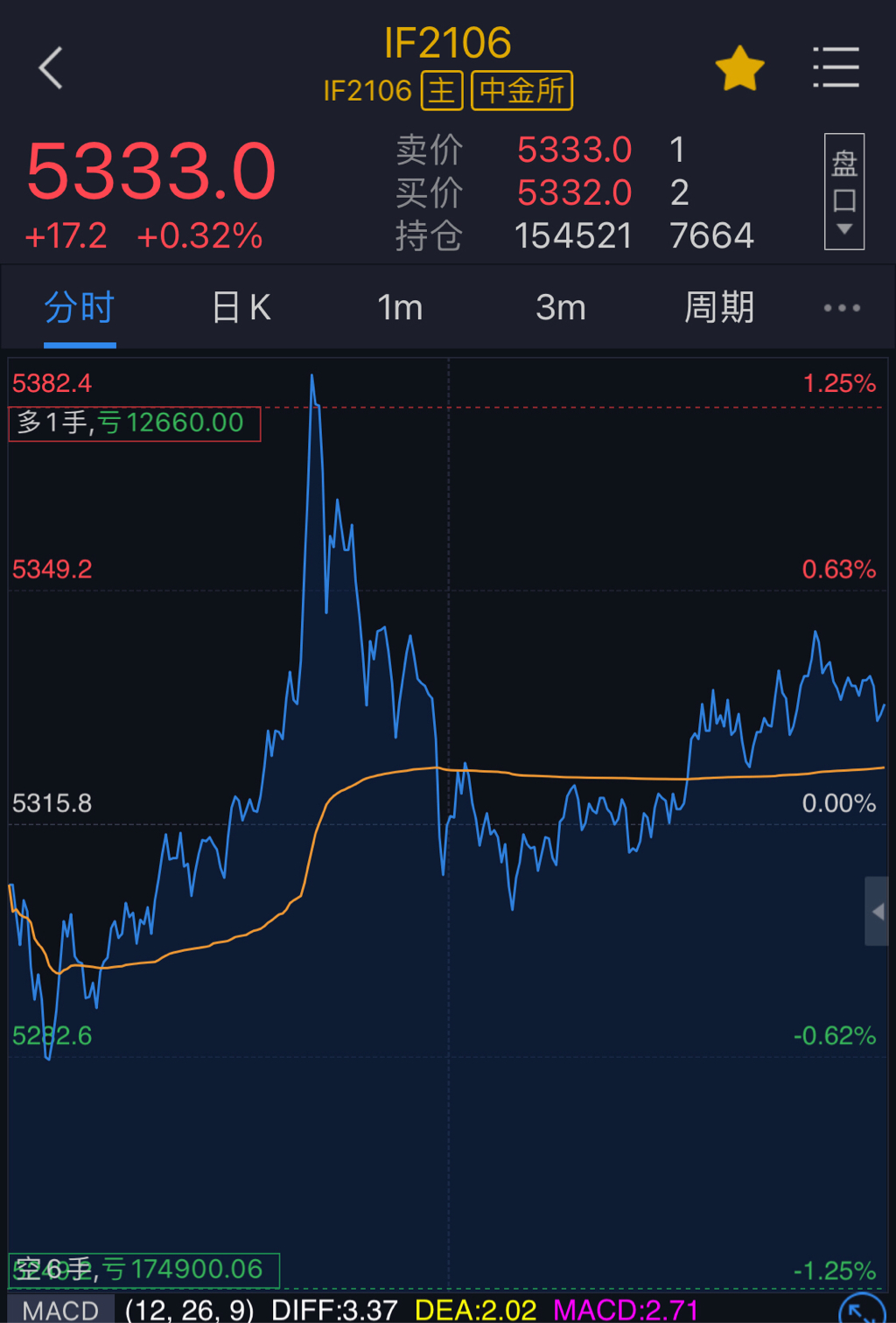Viewport: 896px width, 1323px height.
Task: Show more chart options via three dots
Action: tap(842, 308)
